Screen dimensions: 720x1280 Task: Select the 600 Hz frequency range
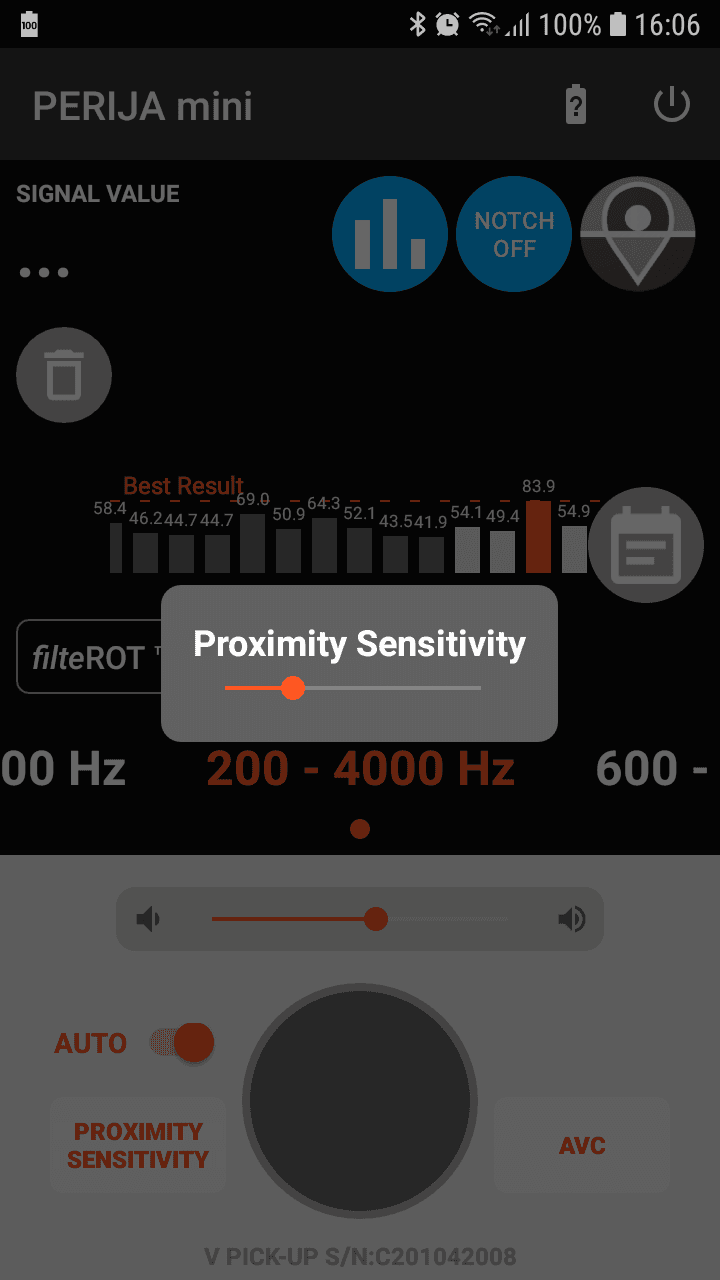tap(655, 769)
